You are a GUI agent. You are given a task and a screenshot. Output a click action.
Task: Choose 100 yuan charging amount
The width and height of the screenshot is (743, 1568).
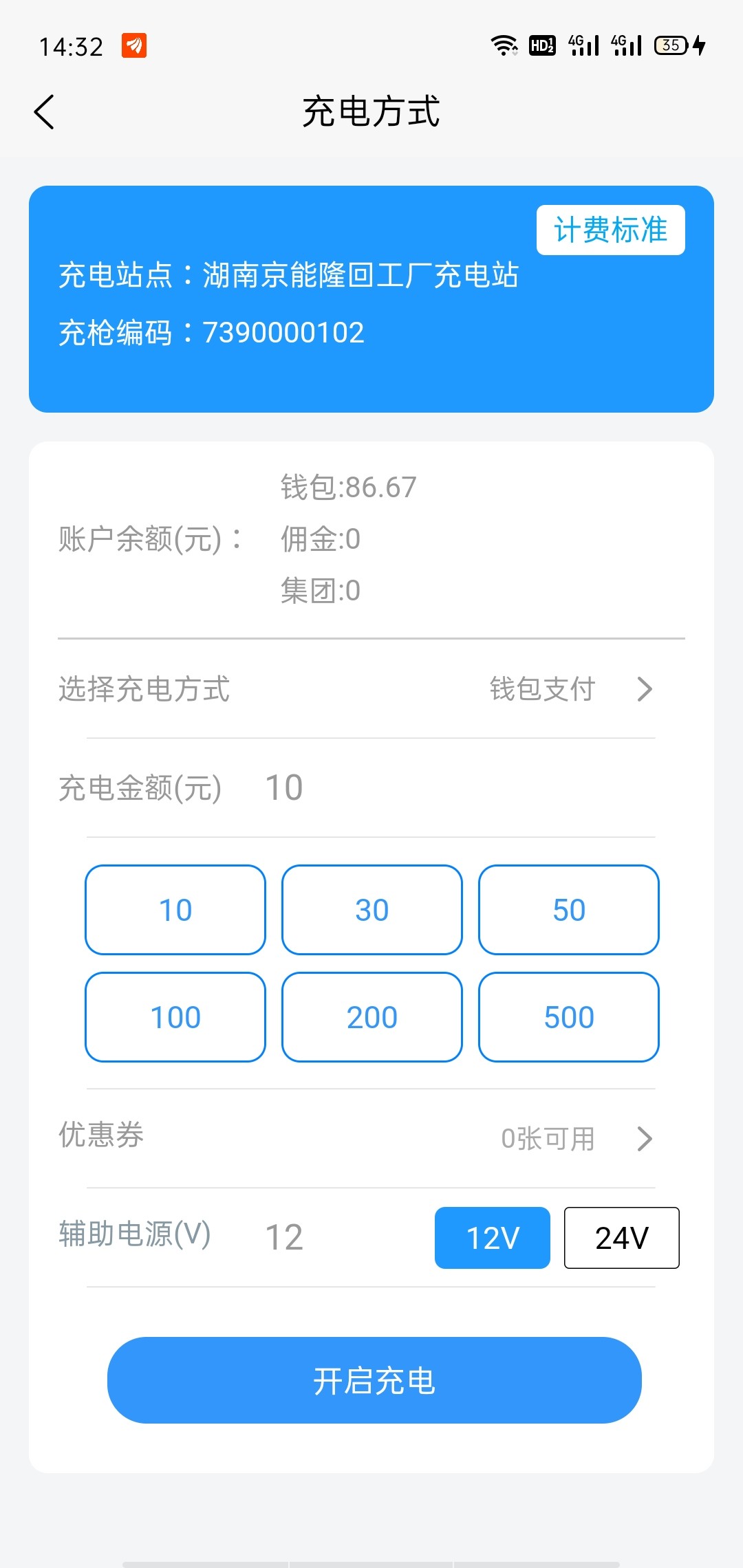click(x=175, y=1017)
